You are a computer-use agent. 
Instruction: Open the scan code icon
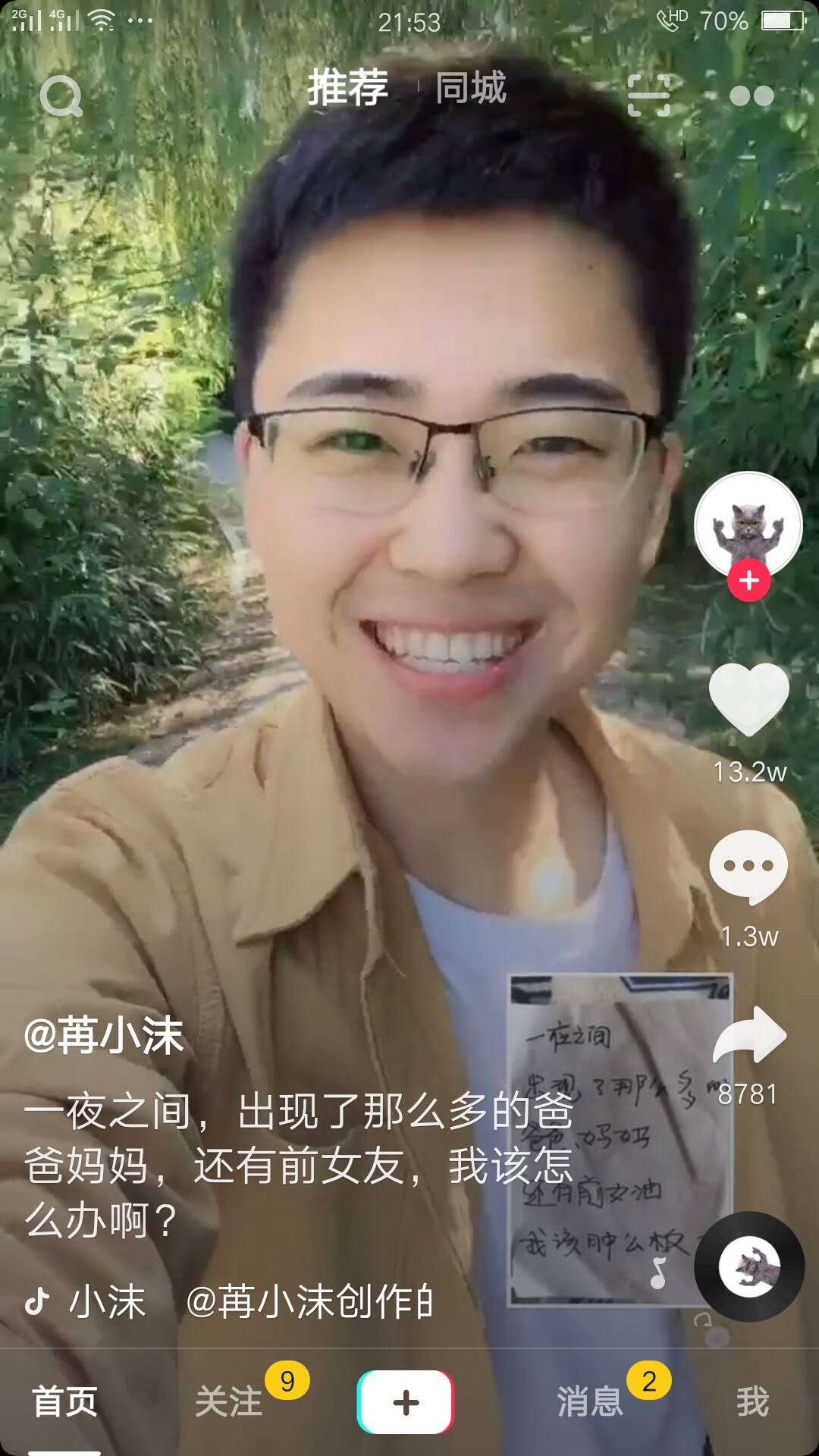pyautogui.click(x=649, y=96)
